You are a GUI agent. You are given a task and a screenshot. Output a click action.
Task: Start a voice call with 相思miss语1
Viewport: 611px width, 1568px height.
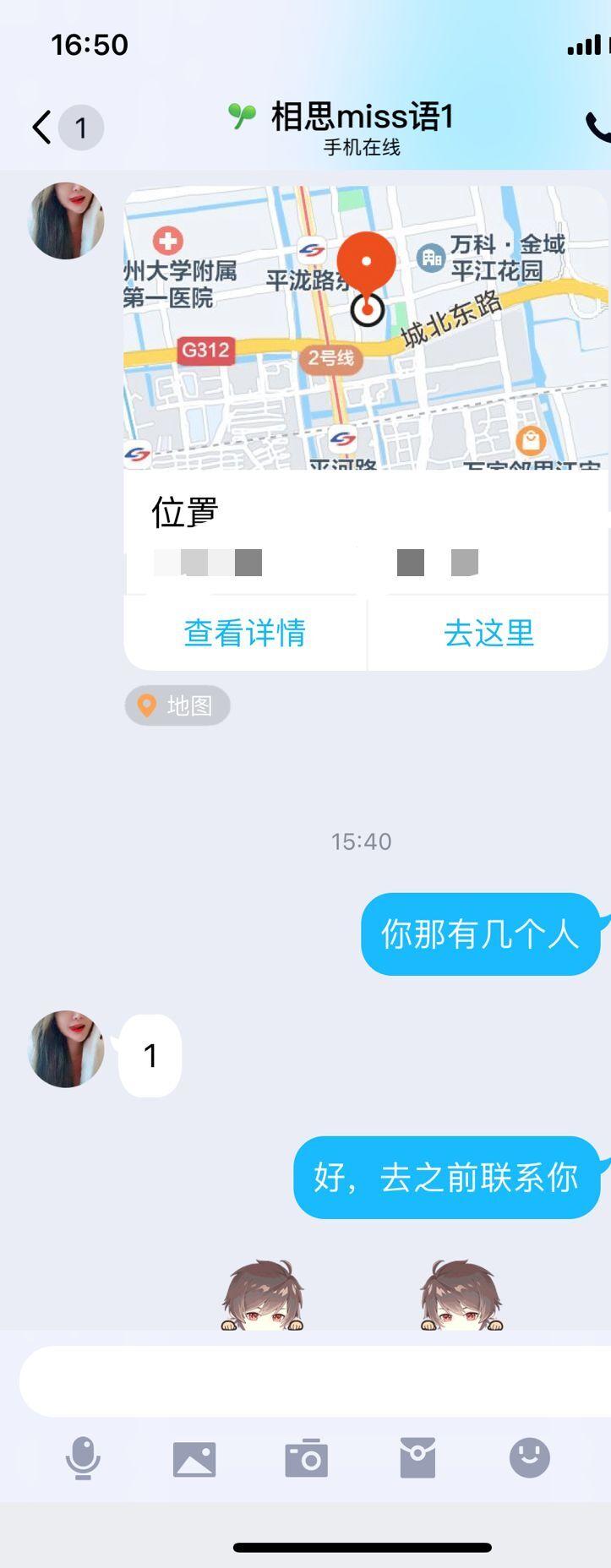597,127
